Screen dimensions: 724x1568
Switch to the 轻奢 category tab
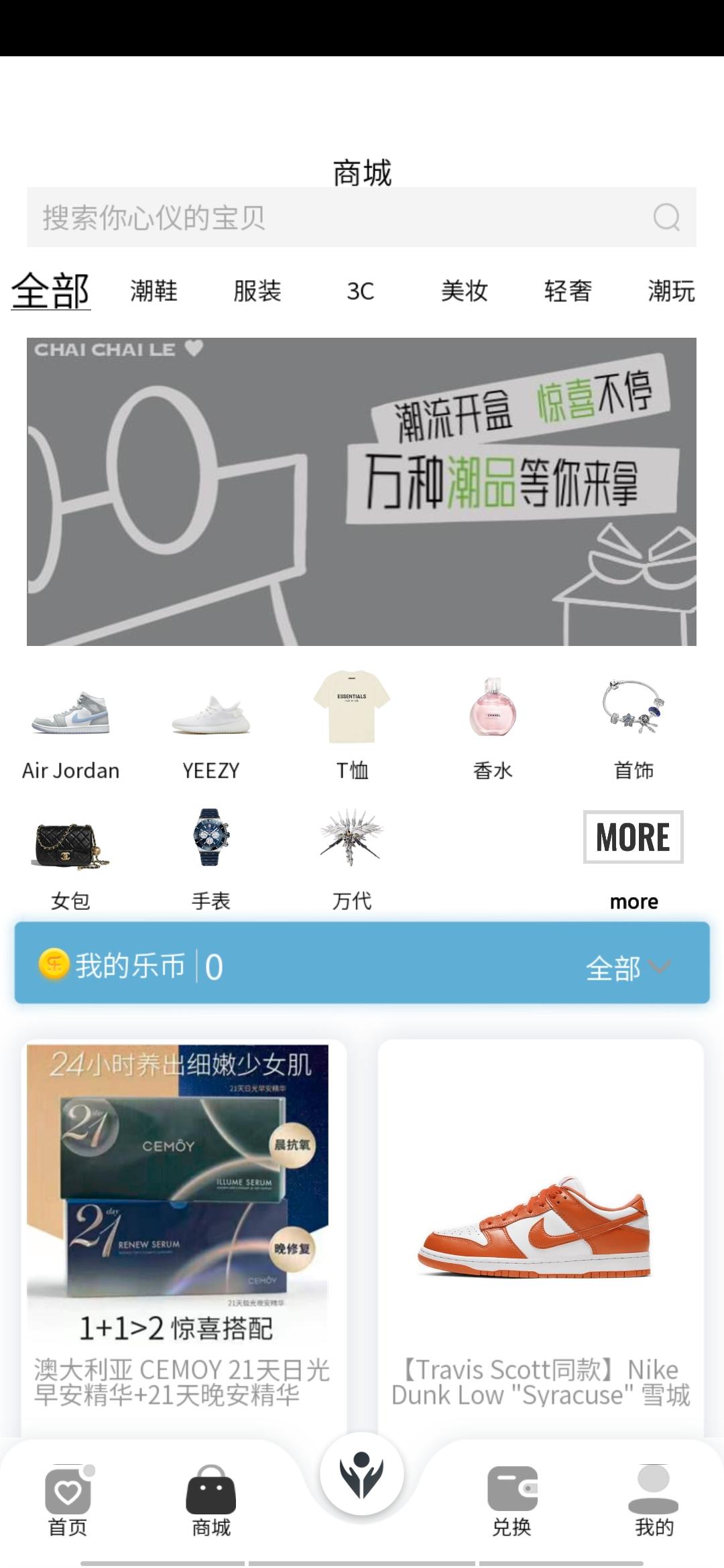point(568,291)
